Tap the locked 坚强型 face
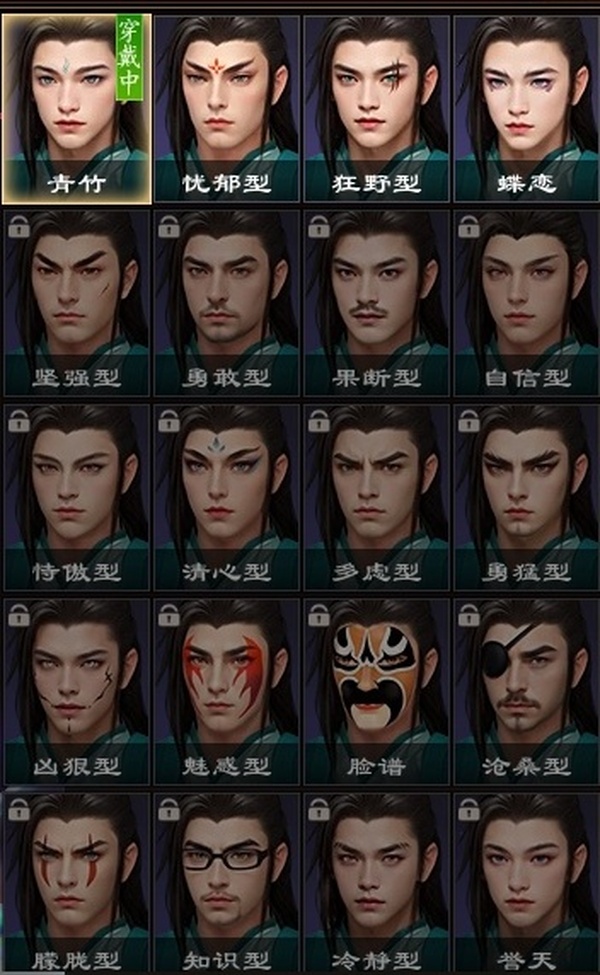The height and width of the screenshot is (975, 600). click(77, 303)
